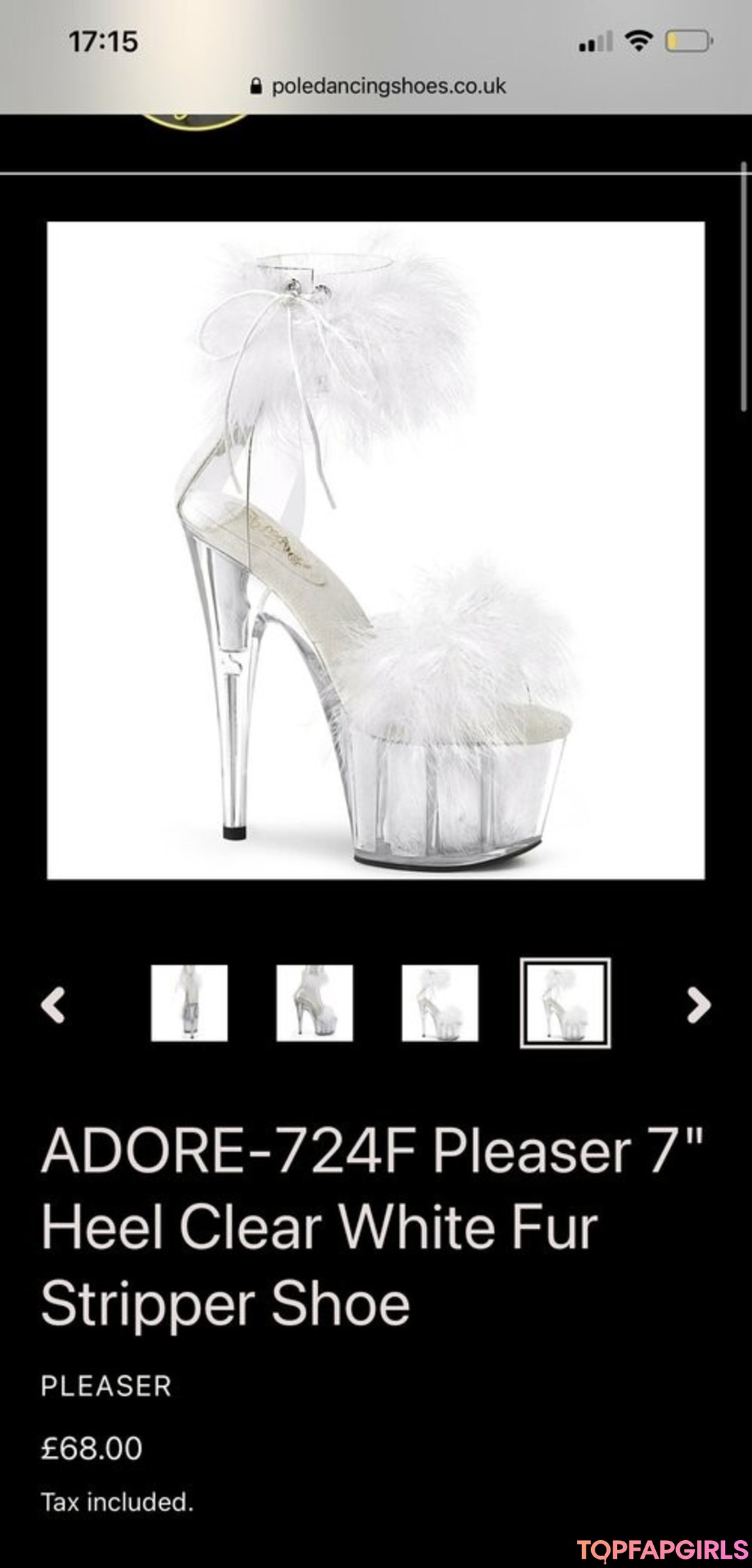Screen dimensions: 752x1568
Task: Open the large ADORE-724F product image
Action: coord(376,550)
